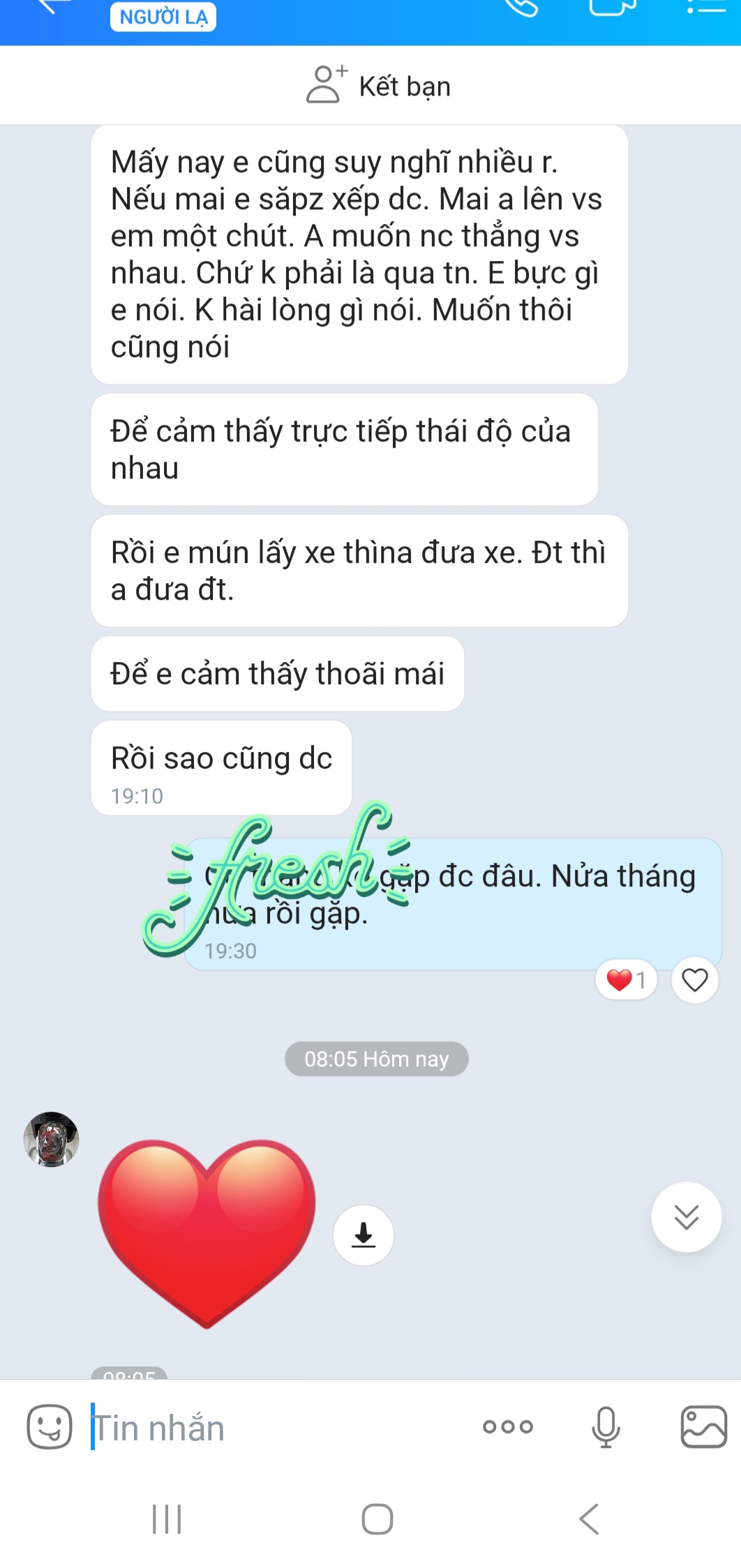Go to the system home screen
This screenshot has width=741, height=1568.
coord(377,1519)
